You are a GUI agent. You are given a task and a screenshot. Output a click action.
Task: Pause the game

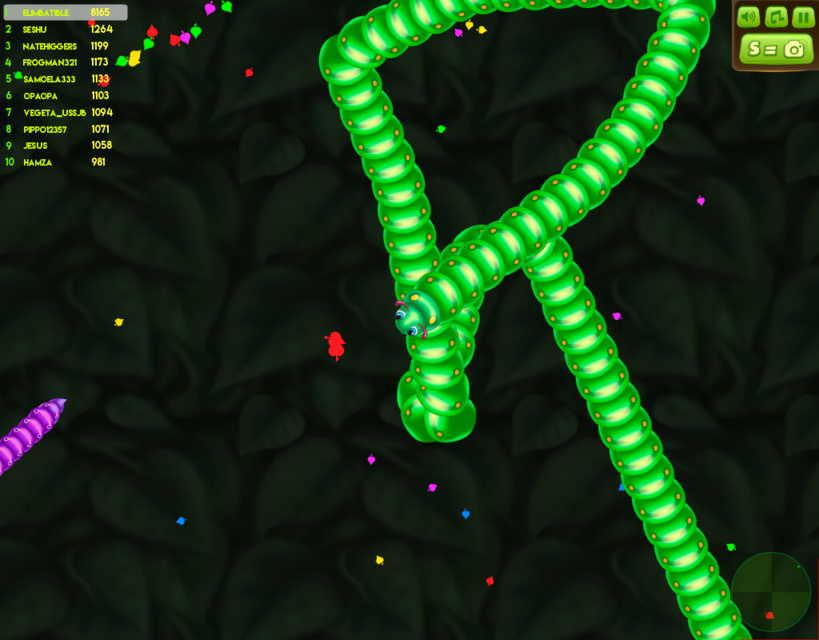pos(803,17)
